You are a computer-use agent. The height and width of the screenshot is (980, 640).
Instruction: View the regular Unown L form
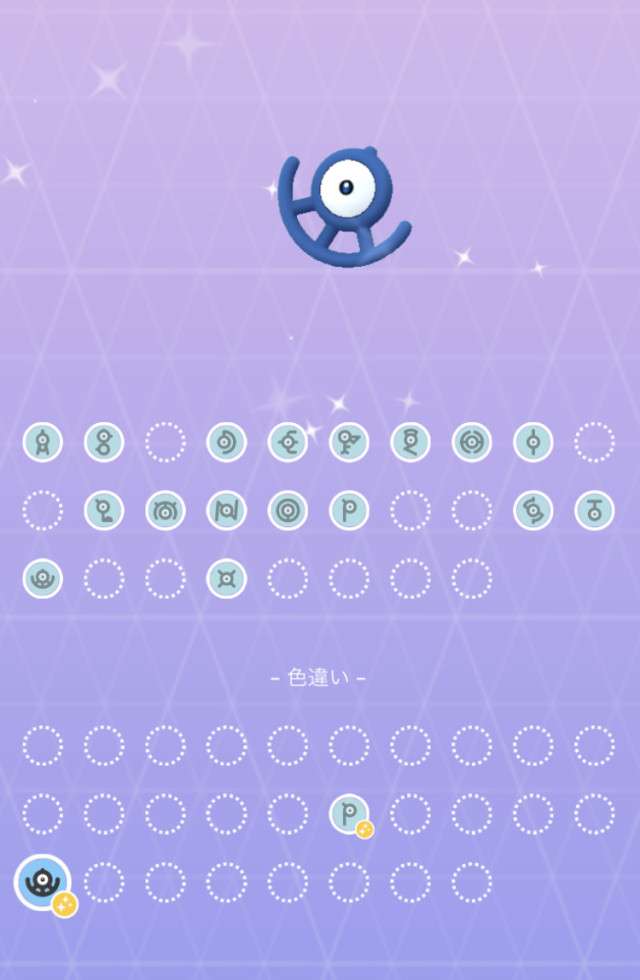coord(104,510)
